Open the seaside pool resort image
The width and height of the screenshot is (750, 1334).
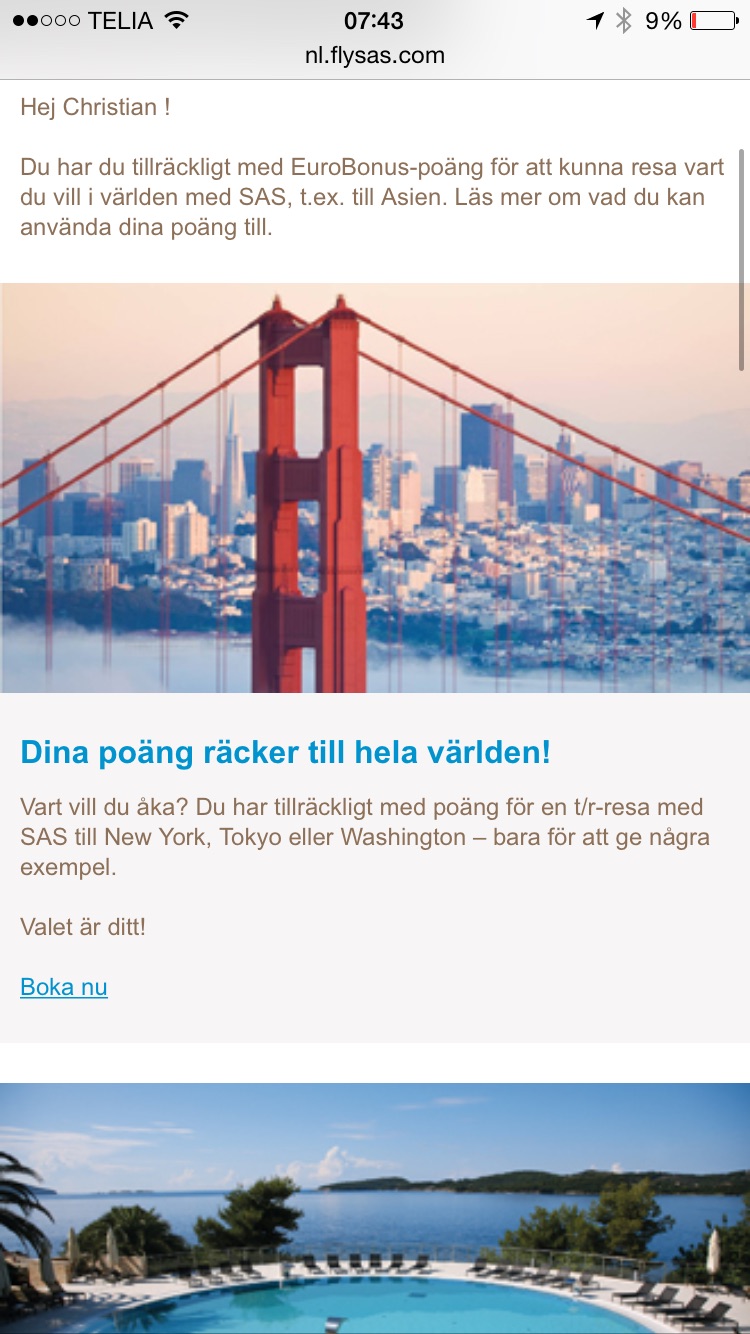click(x=375, y=1208)
